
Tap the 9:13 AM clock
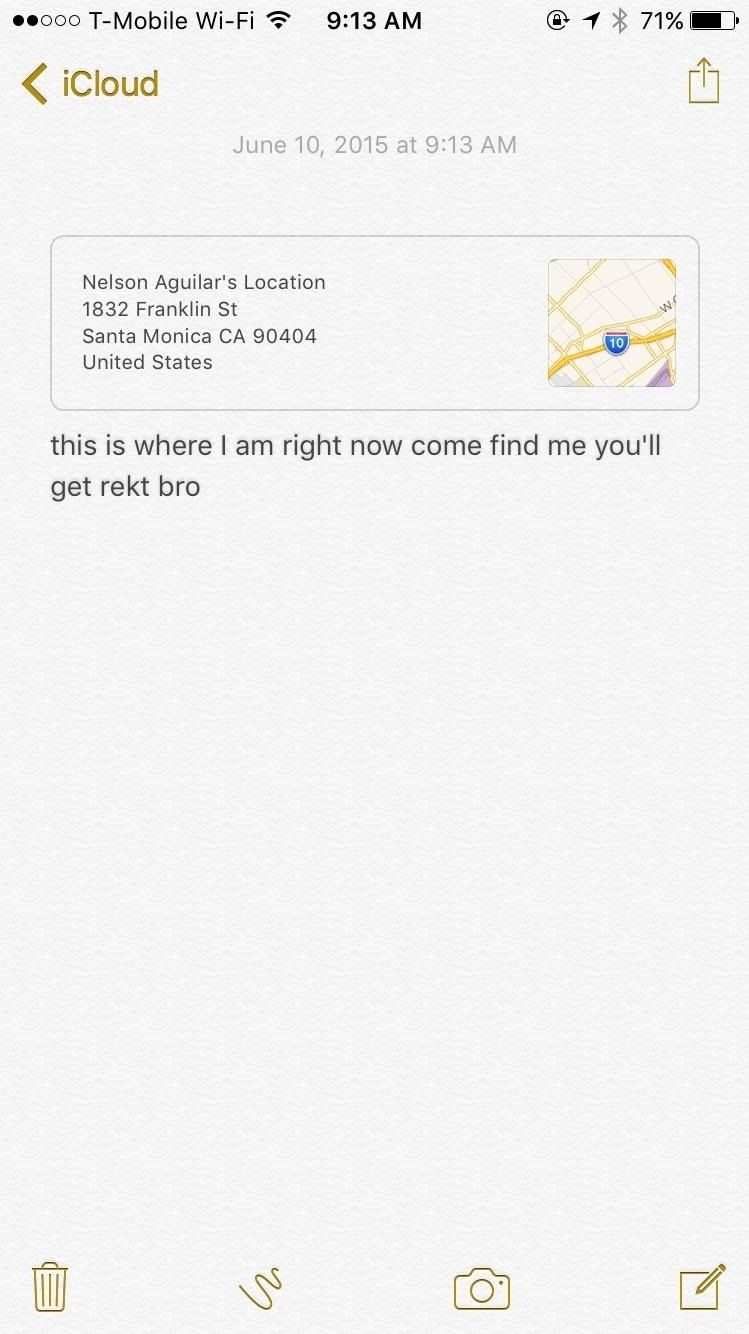click(x=374, y=19)
